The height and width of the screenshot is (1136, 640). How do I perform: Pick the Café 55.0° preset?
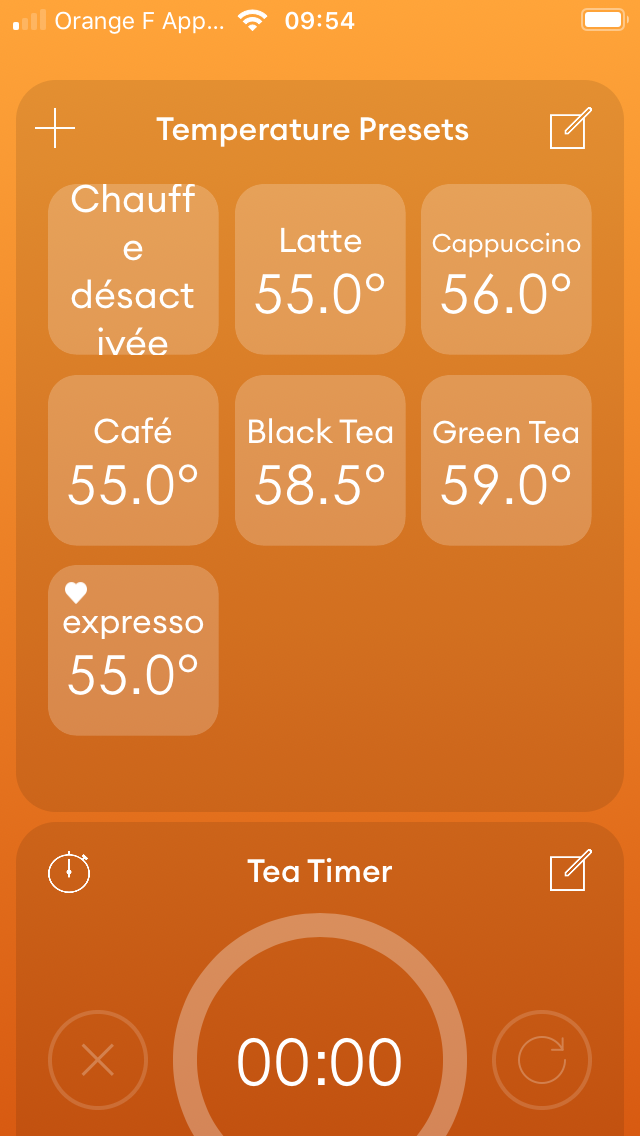(133, 460)
